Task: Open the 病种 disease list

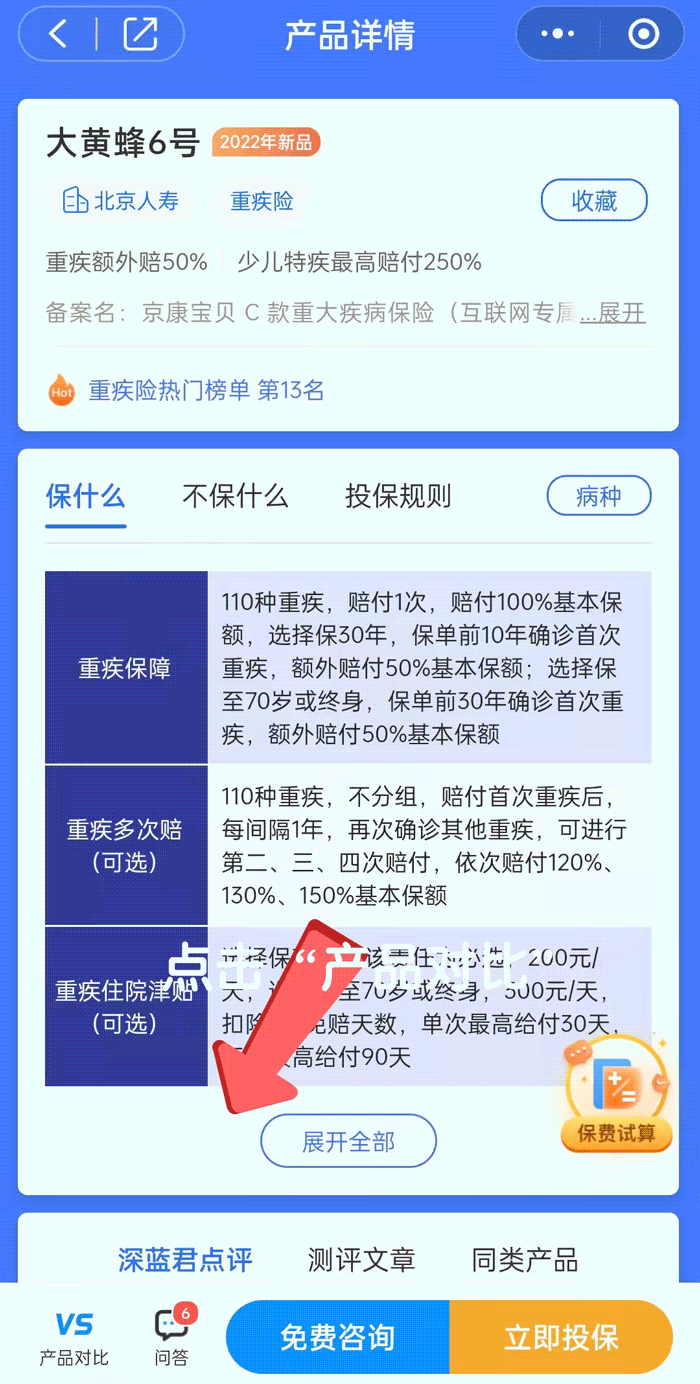Action: [x=598, y=496]
